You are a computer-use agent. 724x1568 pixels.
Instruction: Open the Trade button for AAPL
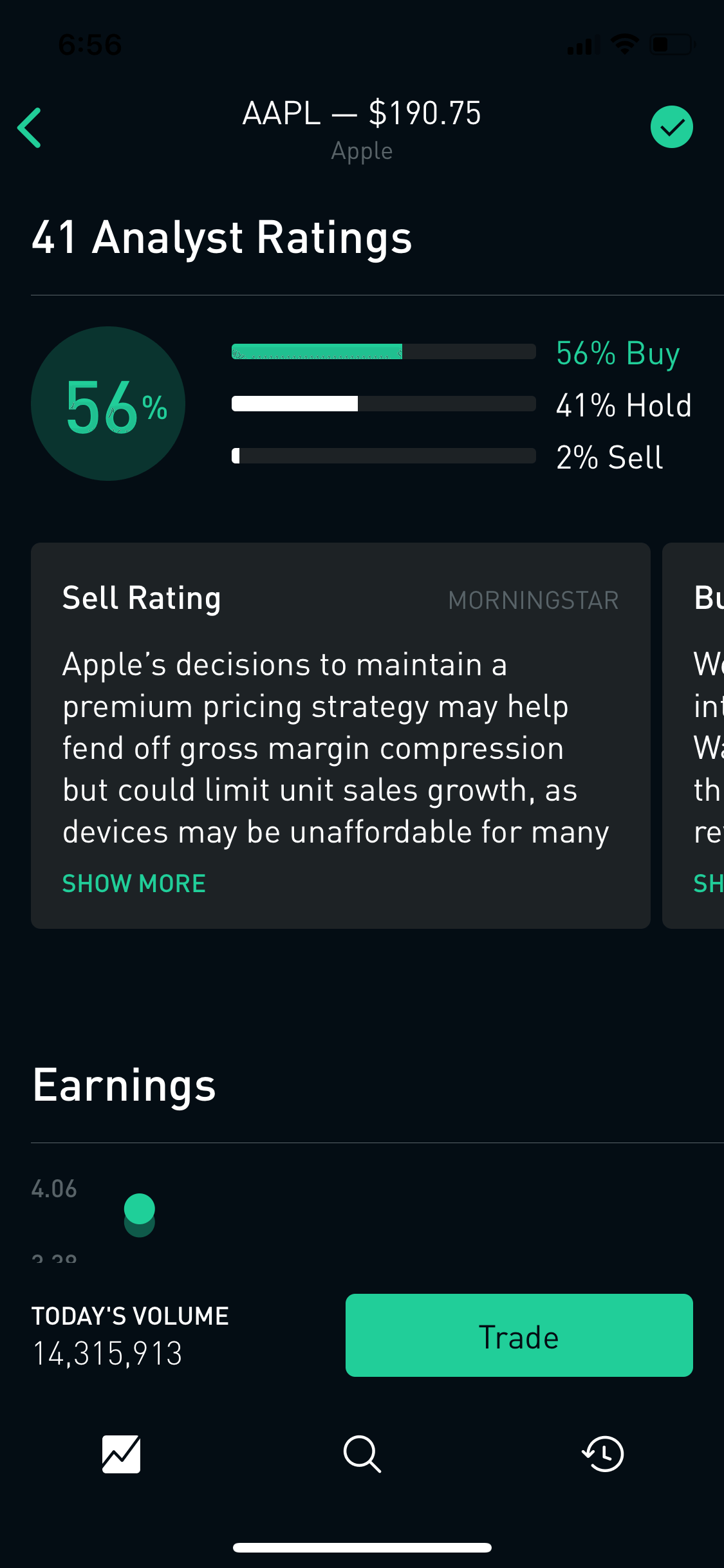coord(519,1335)
